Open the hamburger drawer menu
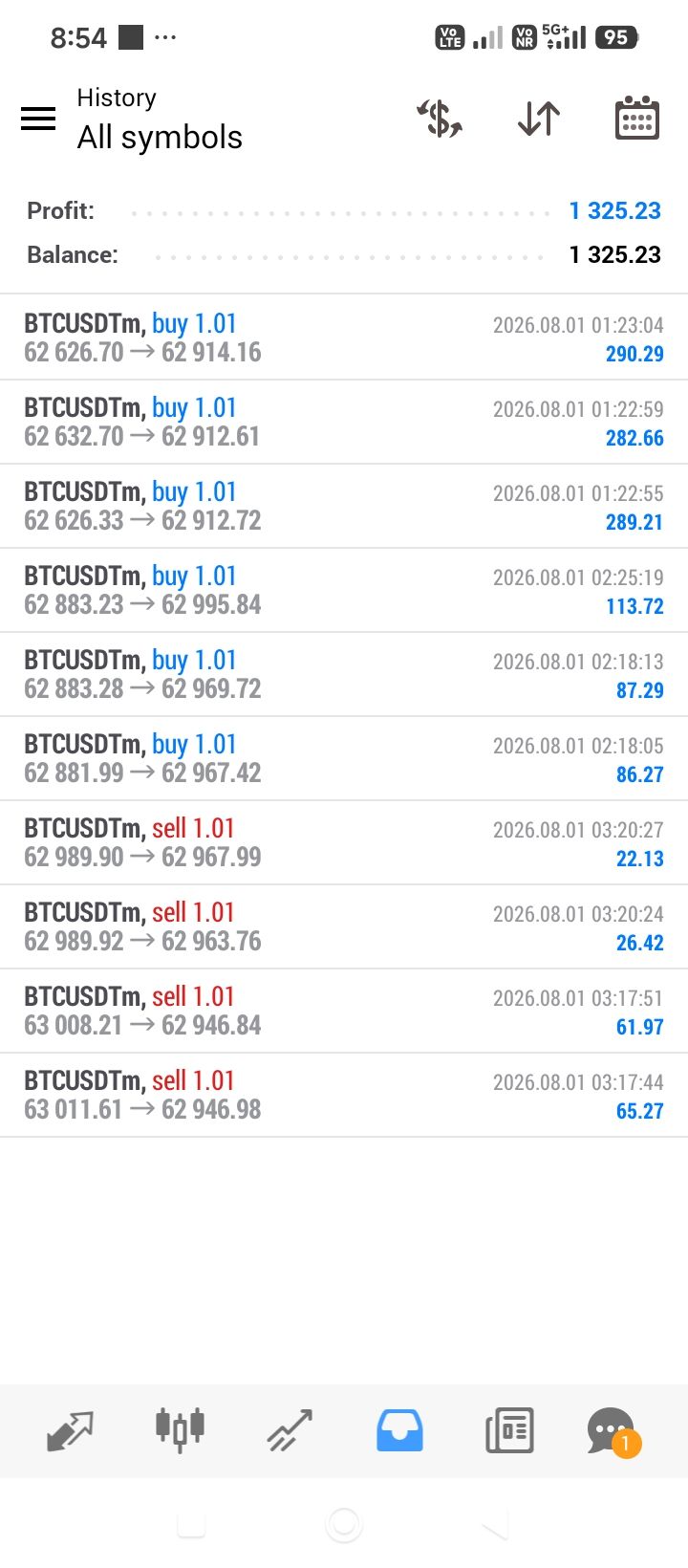 [x=38, y=119]
